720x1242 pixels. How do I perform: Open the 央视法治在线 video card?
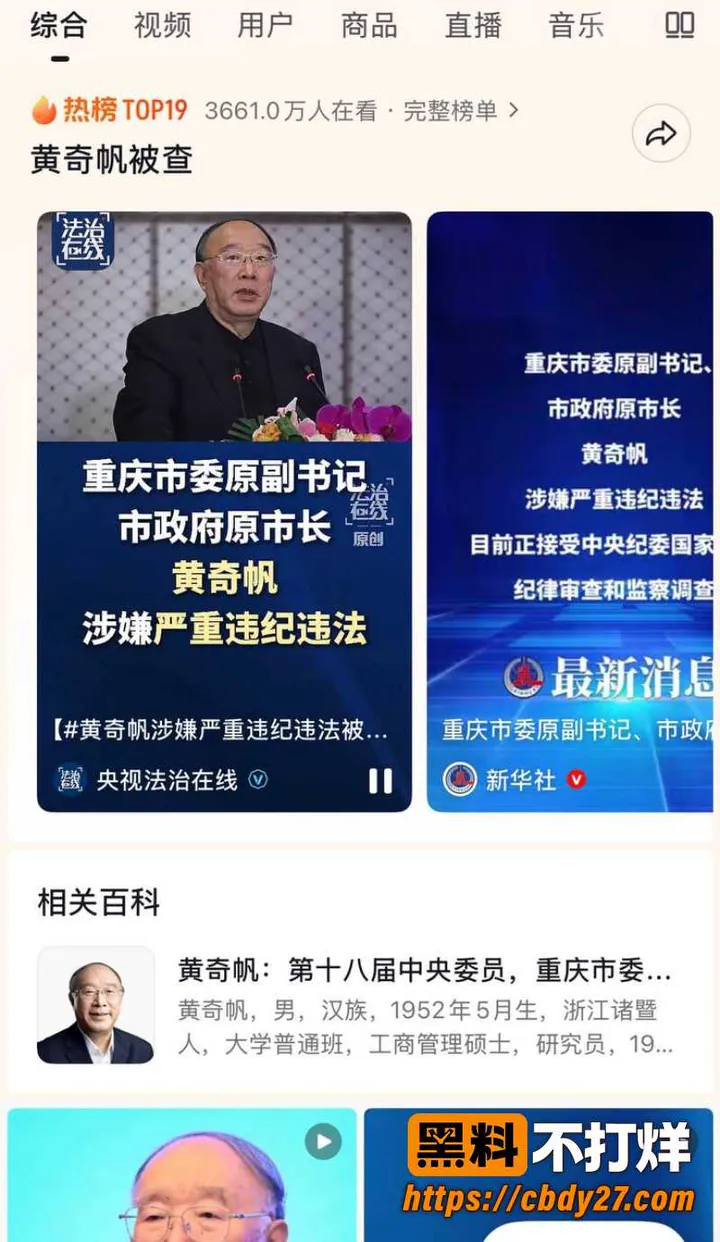[224, 512]
